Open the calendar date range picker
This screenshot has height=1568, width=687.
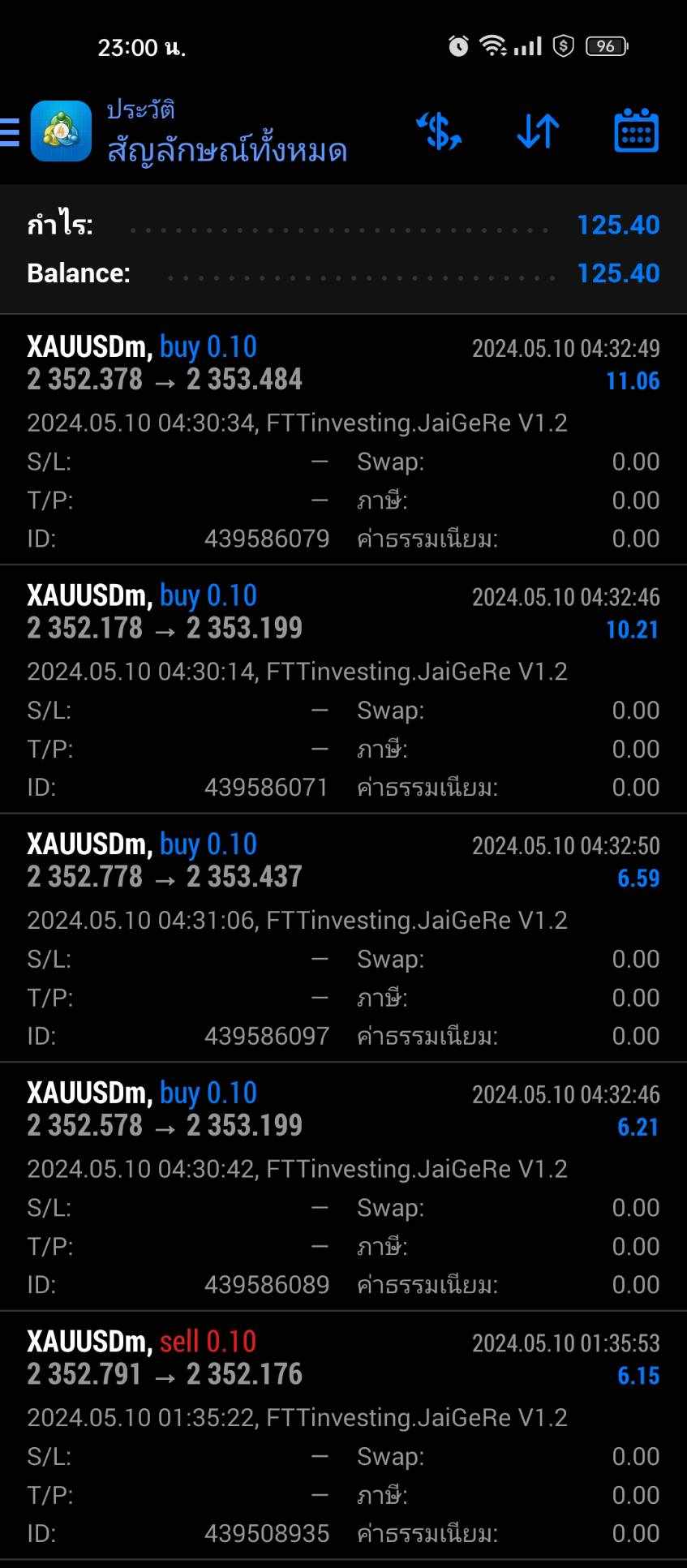[x=637, y=131]
